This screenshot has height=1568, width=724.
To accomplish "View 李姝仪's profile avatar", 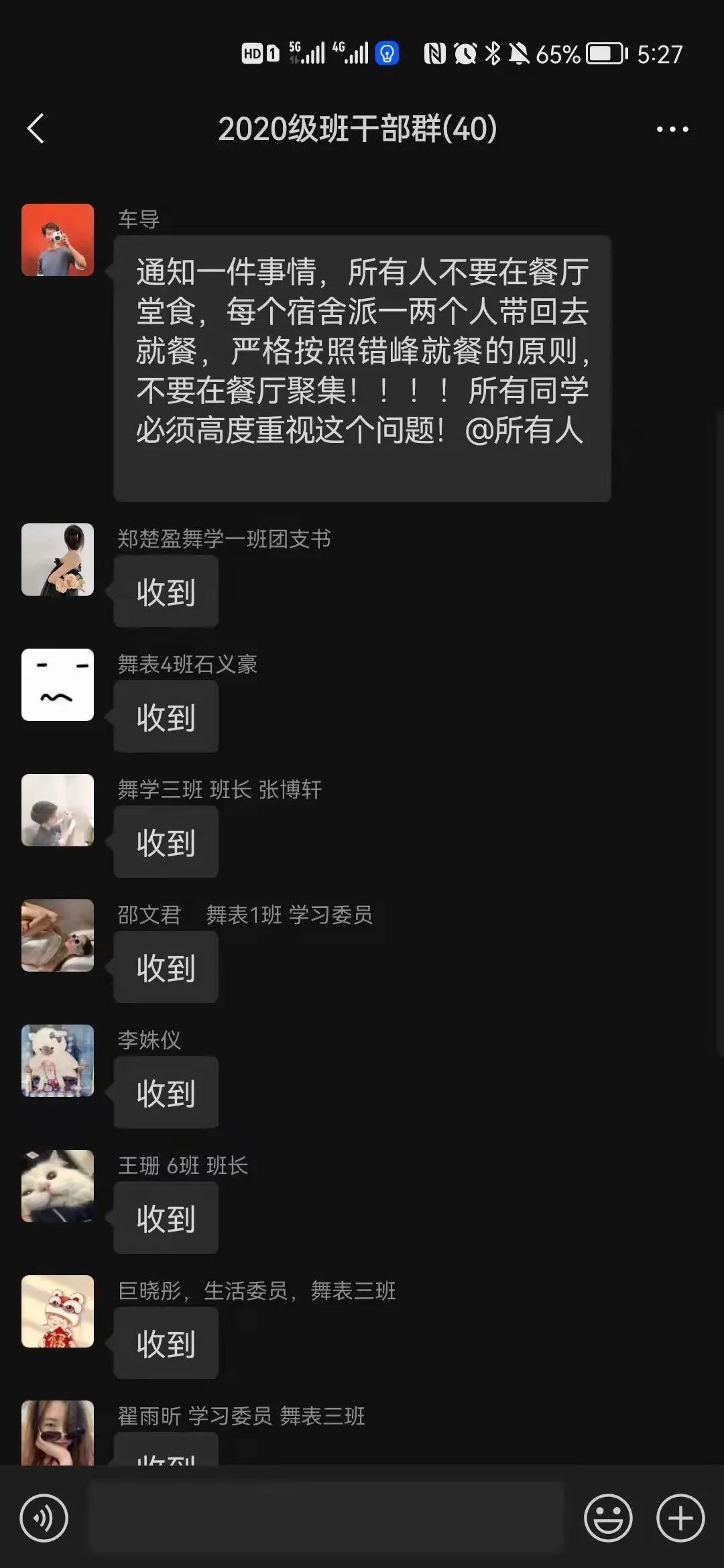I will point(58,1061).
